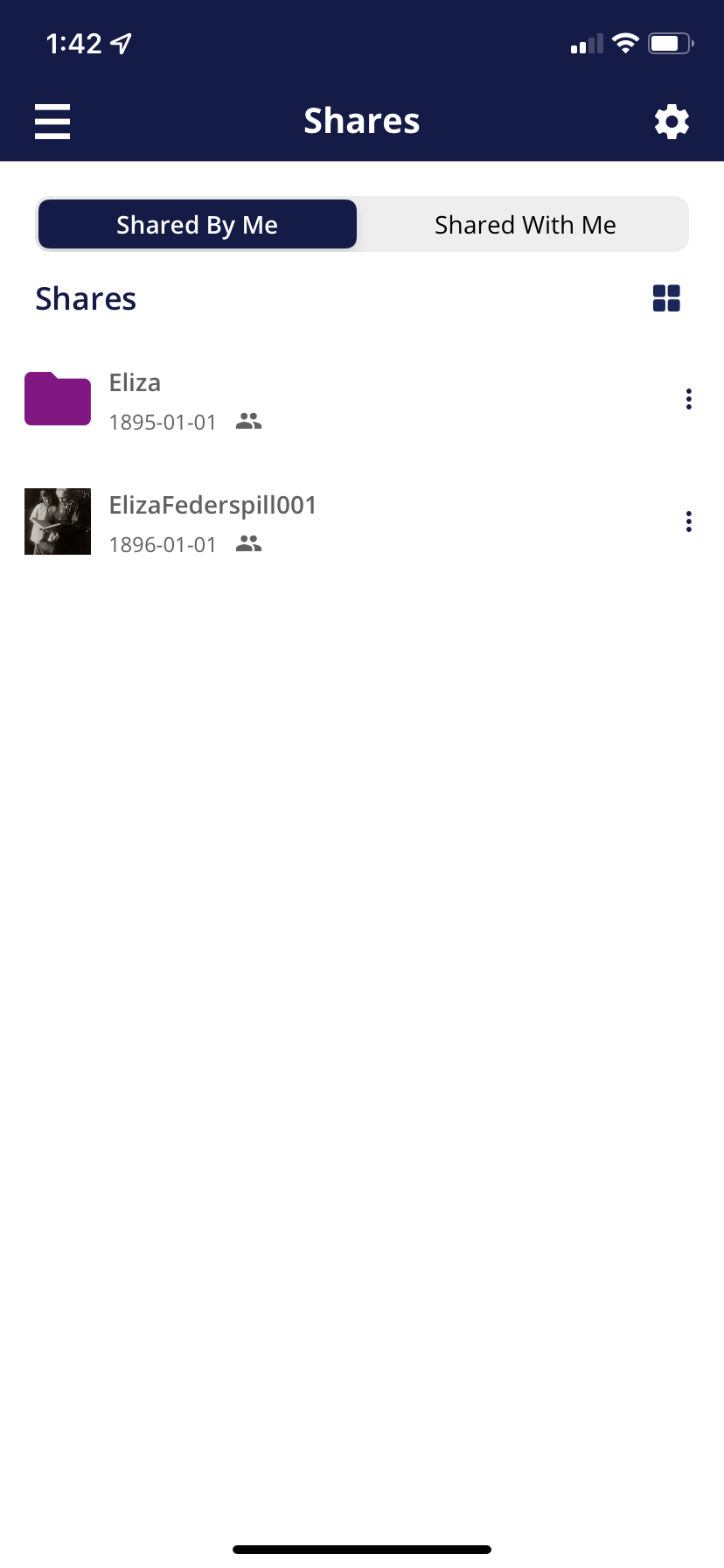This screenshot has width=724, height=1568.
Task: Open more options for Eliza folder
Action: coord(689,399)
